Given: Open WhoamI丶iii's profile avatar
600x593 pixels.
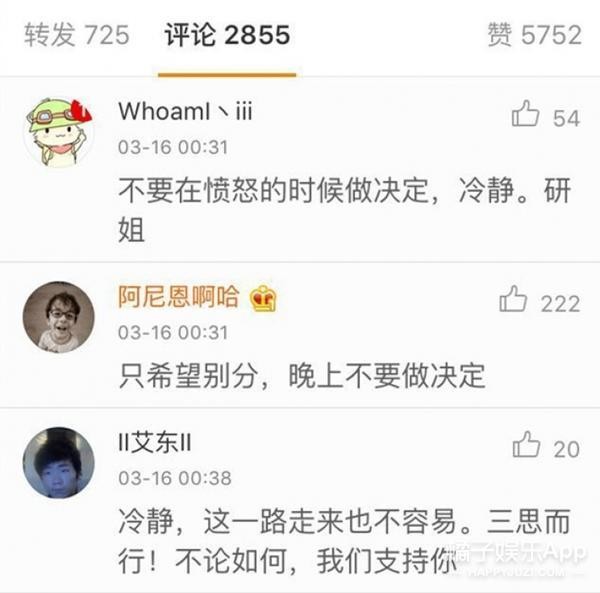Looking at the screenshot, I should (x=59, y=131).
